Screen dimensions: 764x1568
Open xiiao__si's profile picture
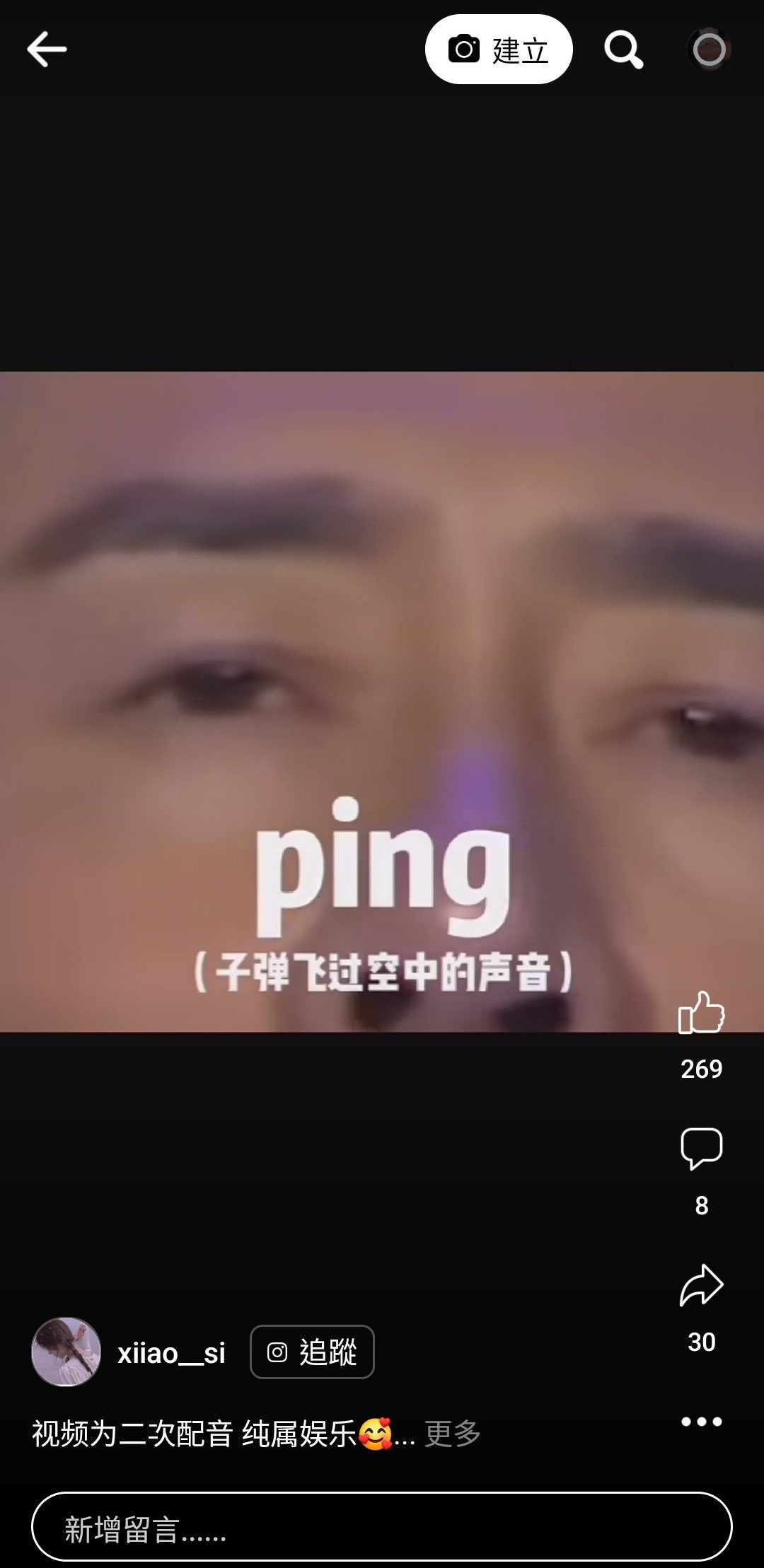(x=66, y=1352)
